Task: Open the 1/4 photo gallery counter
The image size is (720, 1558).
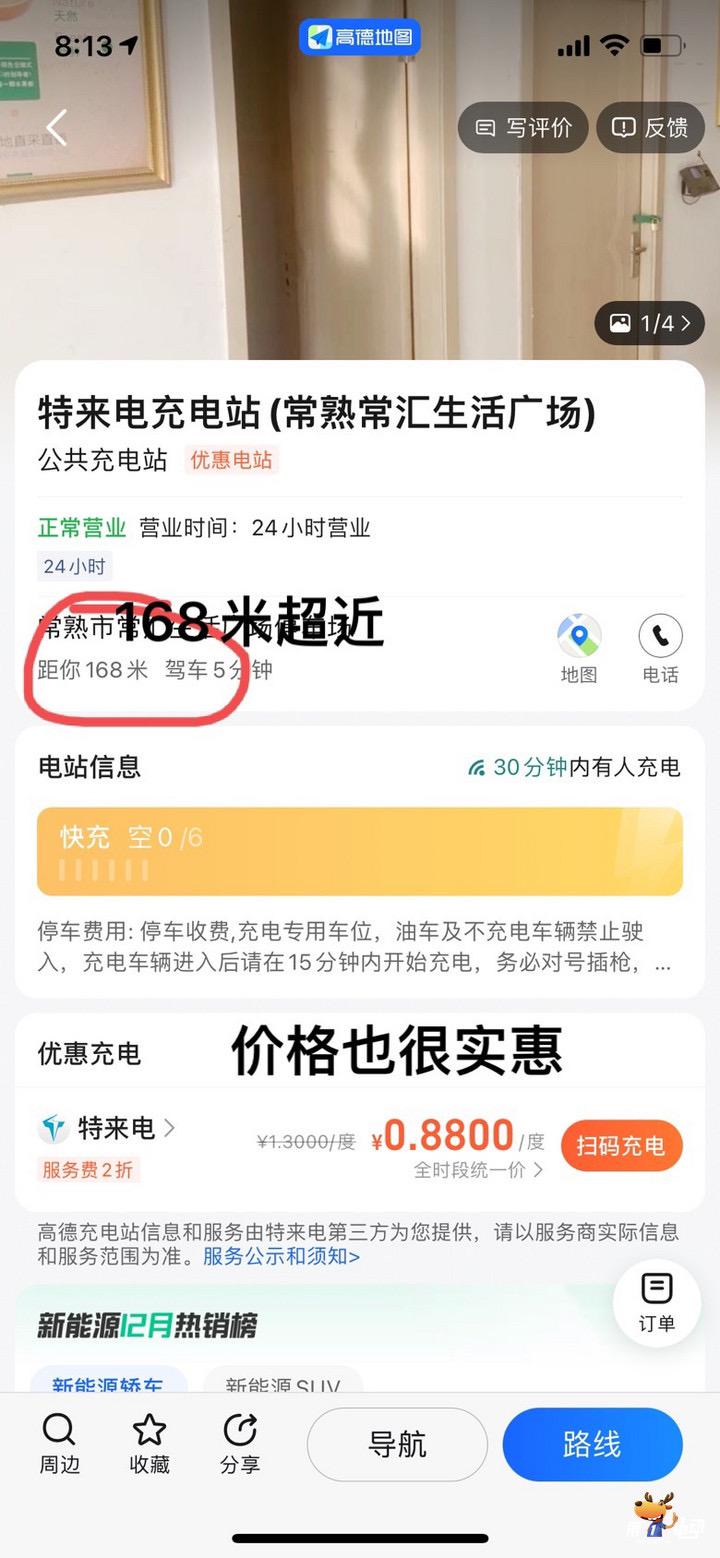Action: [650, 323]
